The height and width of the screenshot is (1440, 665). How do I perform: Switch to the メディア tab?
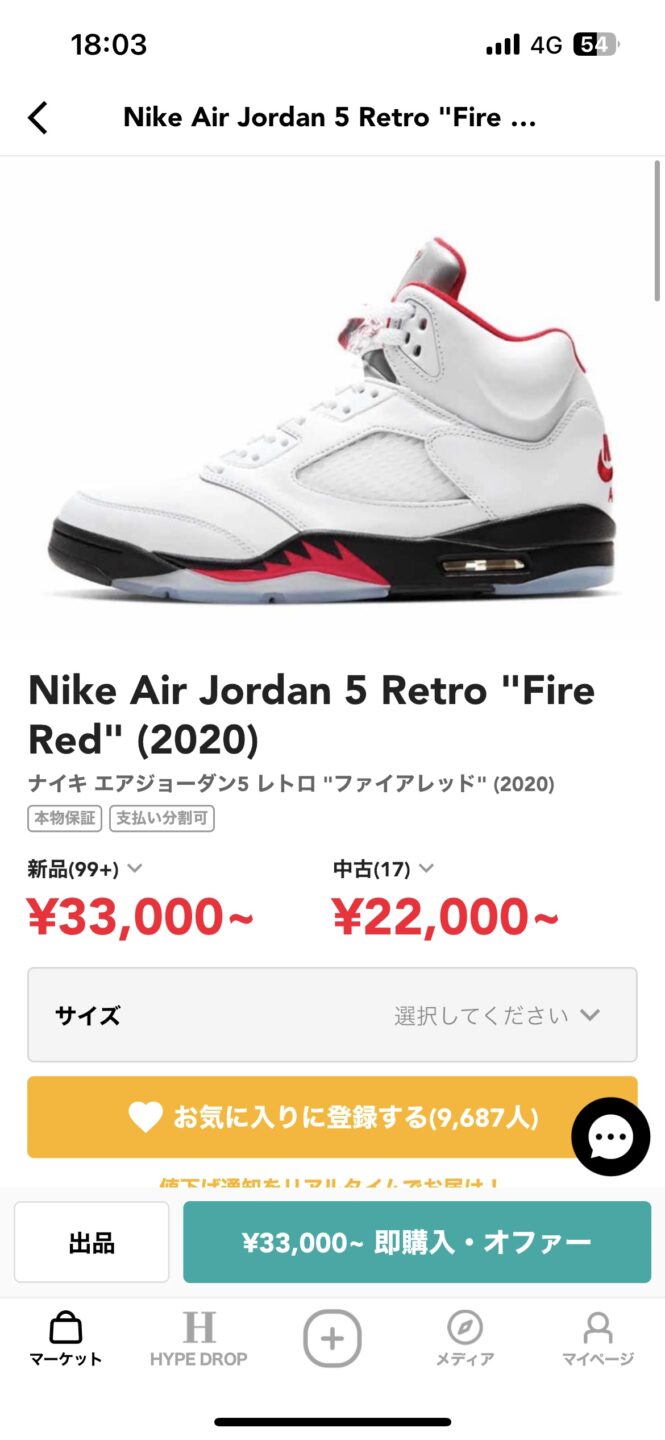465,1340
